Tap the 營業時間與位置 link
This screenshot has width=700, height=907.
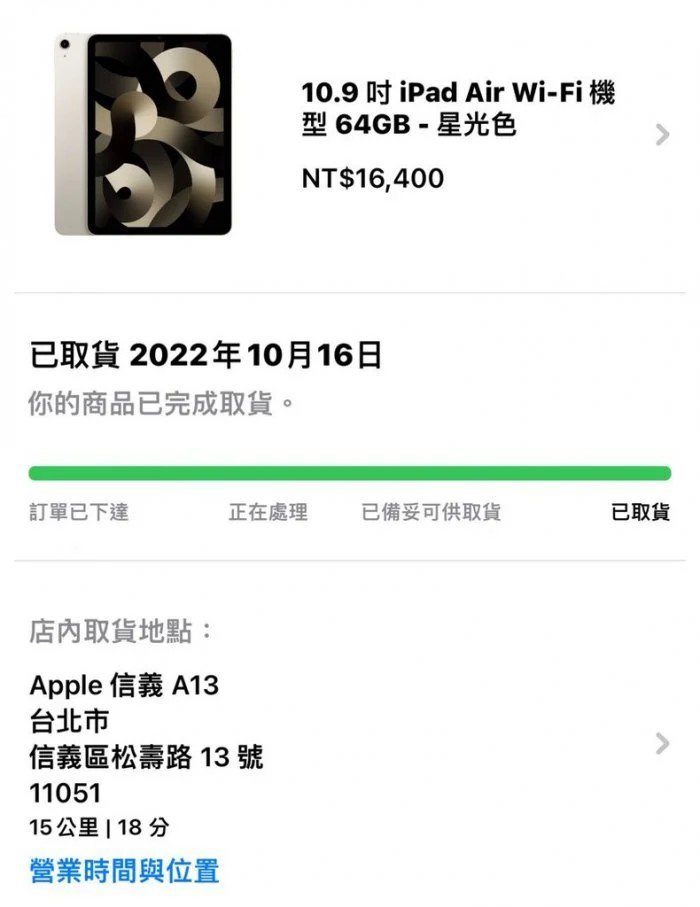(124, 870)
